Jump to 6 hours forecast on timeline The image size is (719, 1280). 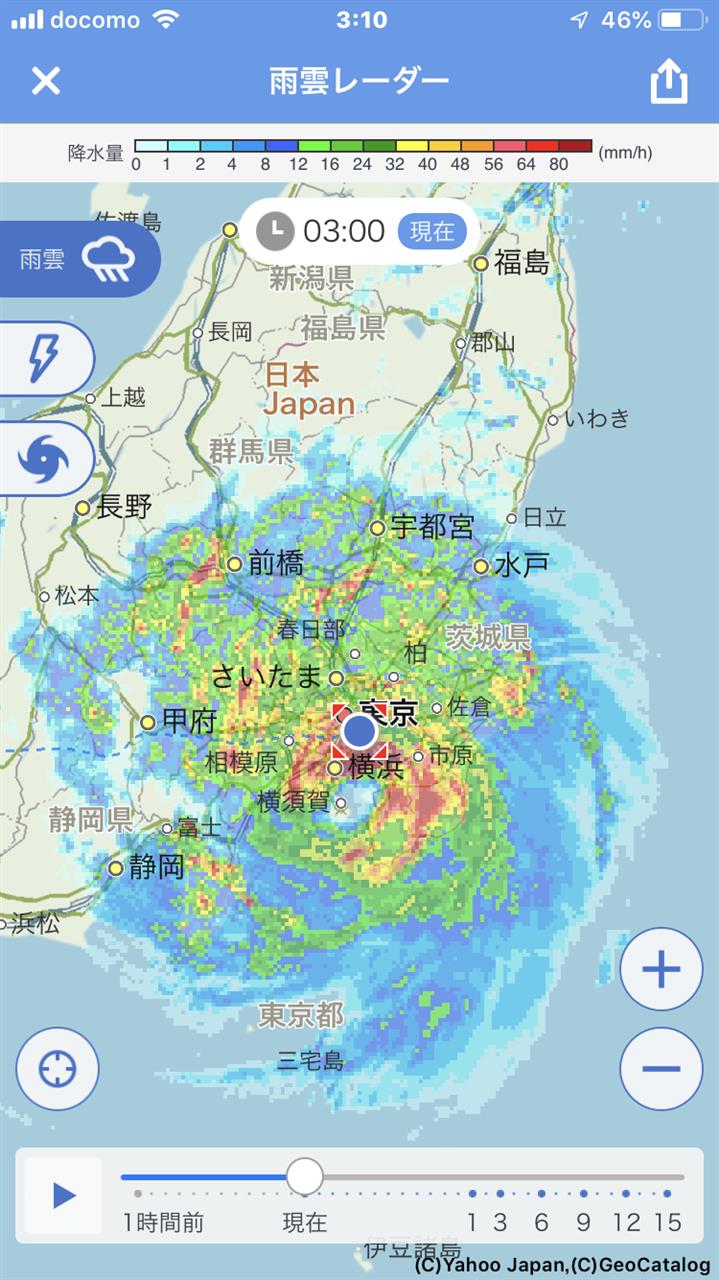pyautogui.click(x=541, y=1194)
